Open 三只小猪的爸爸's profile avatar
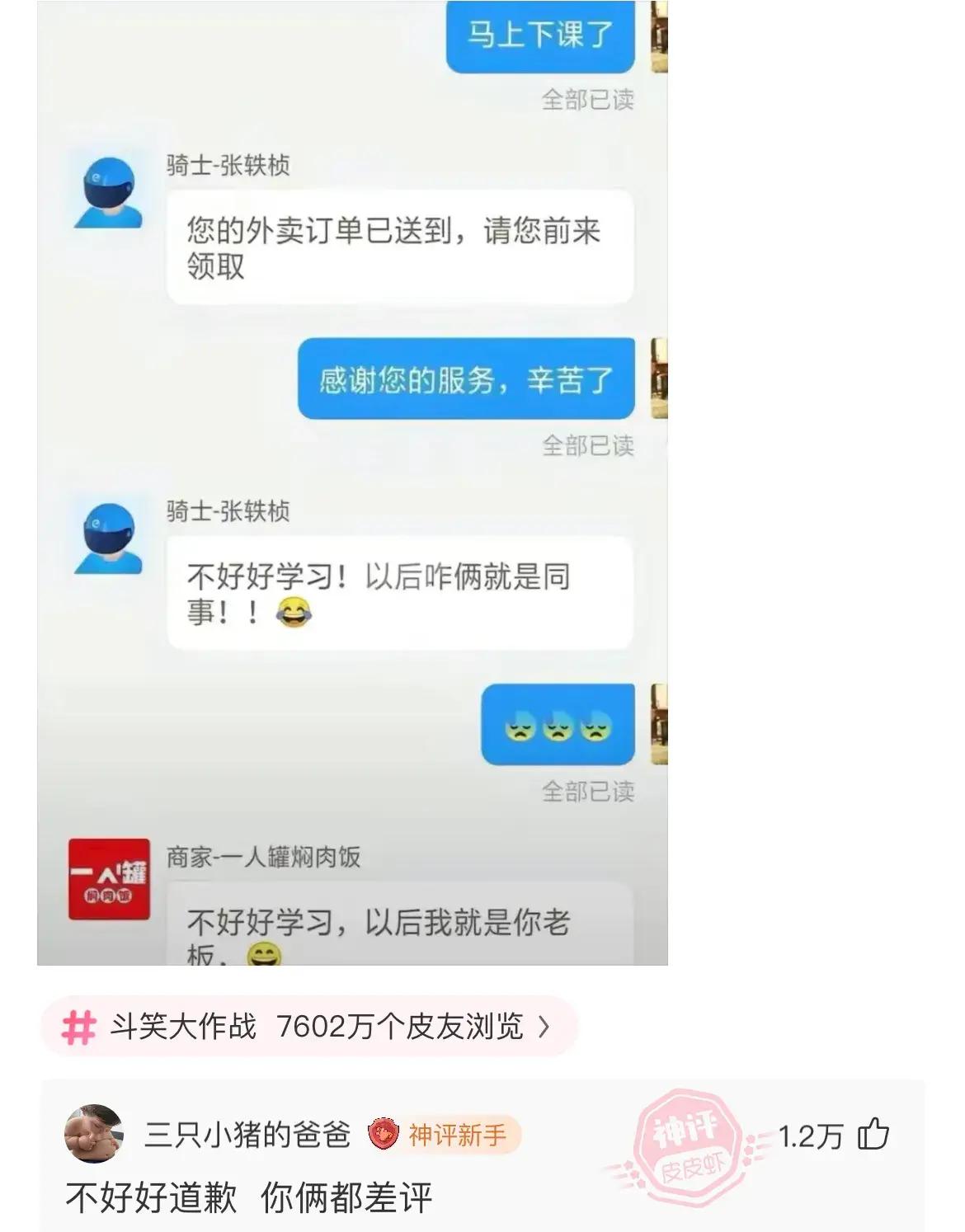This screenshot has height=1232, width=965. click(x=94, y=1134)
